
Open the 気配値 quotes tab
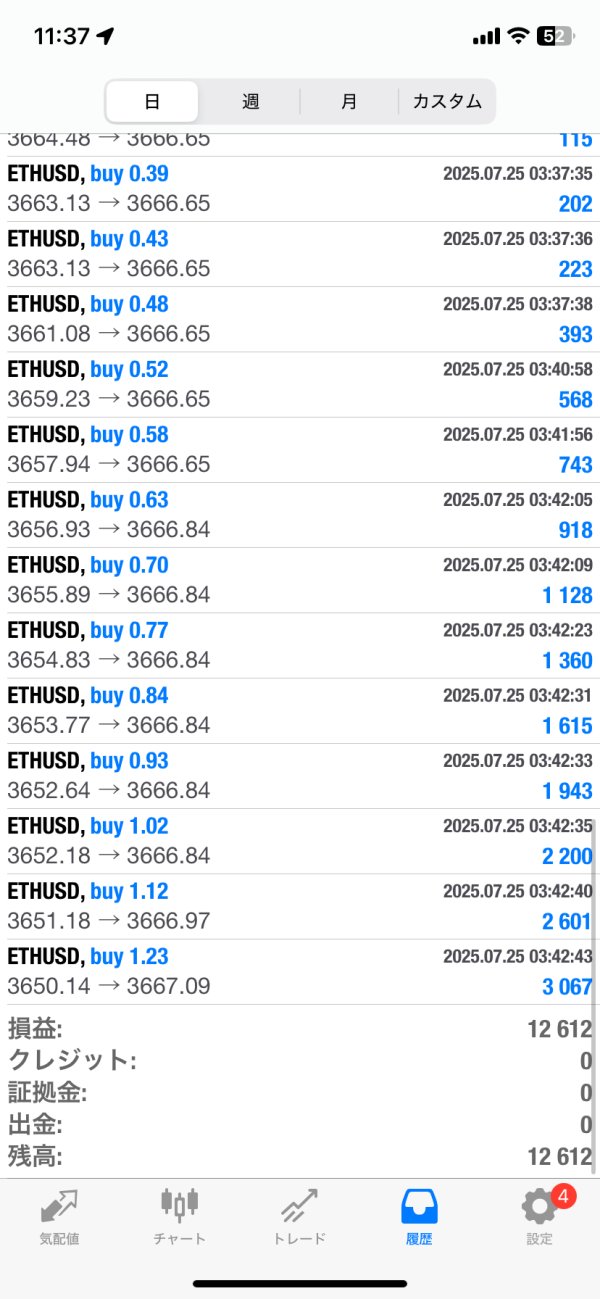tap(60, 1217)
